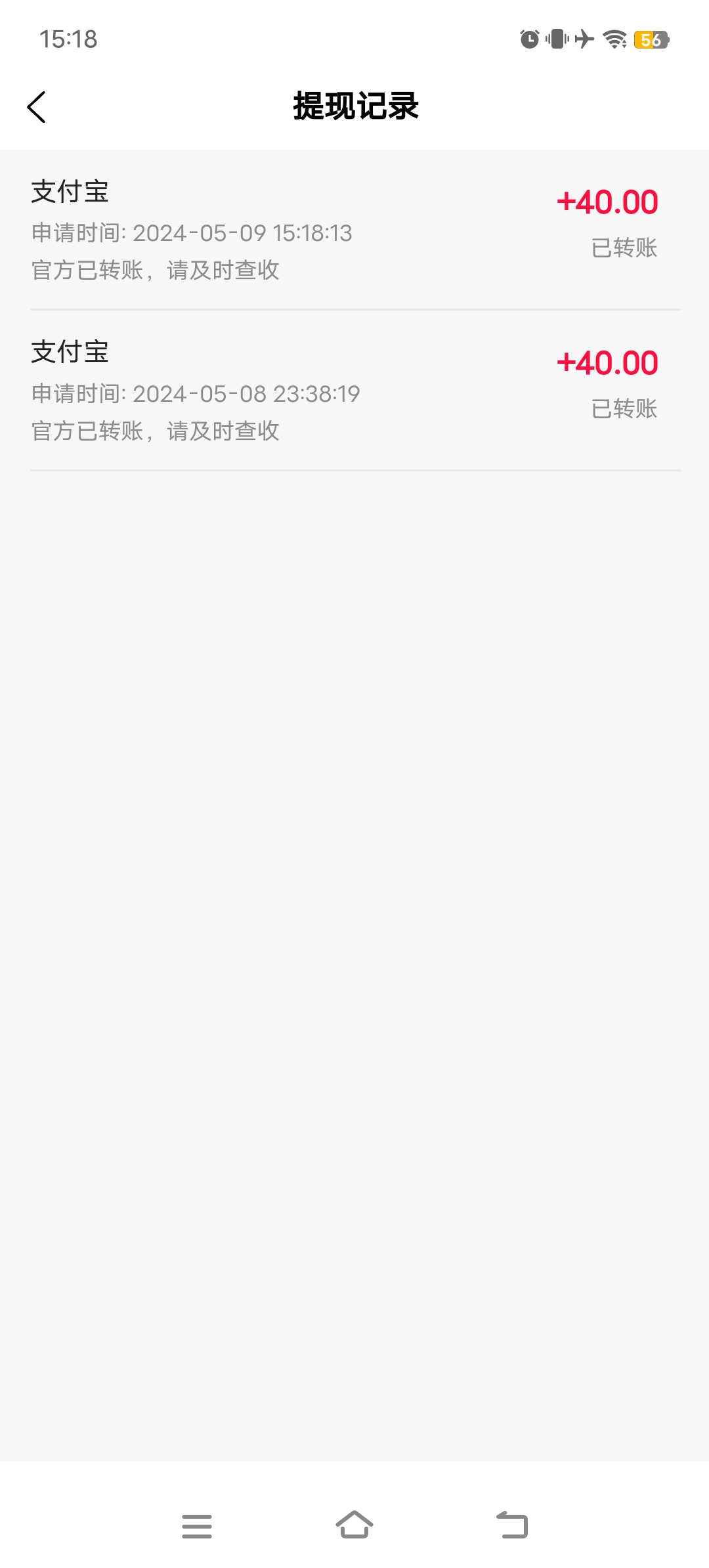This screenshot has width=709, height=1568.
Task: Tap the system home button
Action: coord(354,1525)
